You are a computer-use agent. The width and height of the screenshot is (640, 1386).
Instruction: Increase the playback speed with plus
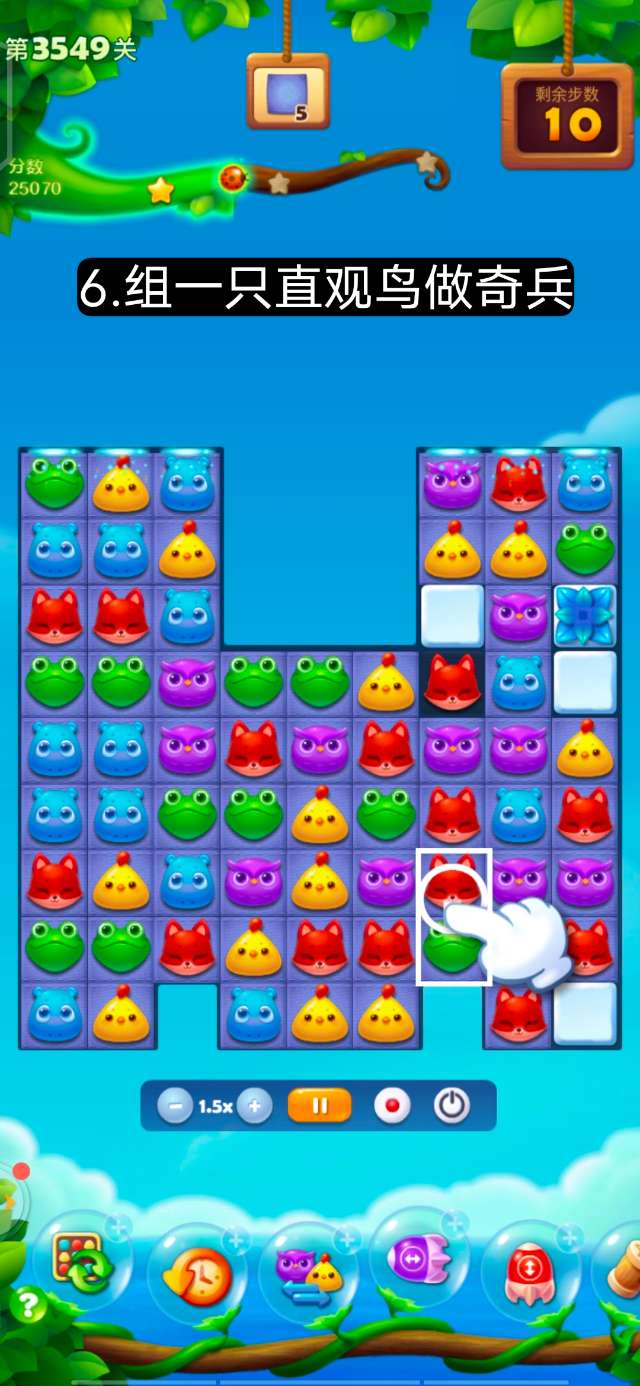pos(255,1106)
